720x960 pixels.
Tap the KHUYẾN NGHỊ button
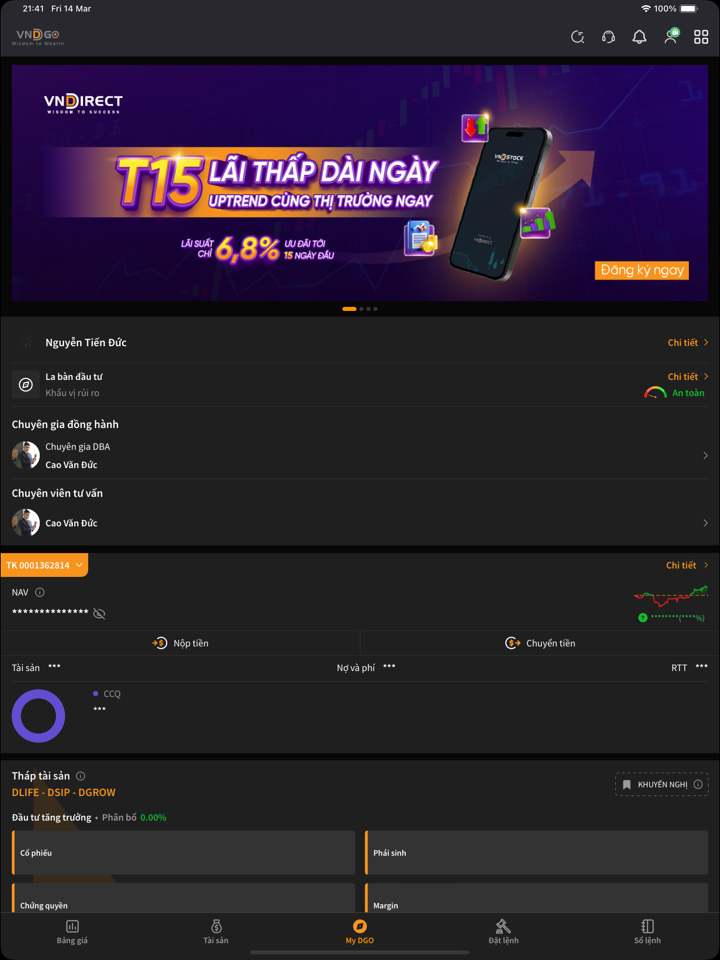point(662,785)
